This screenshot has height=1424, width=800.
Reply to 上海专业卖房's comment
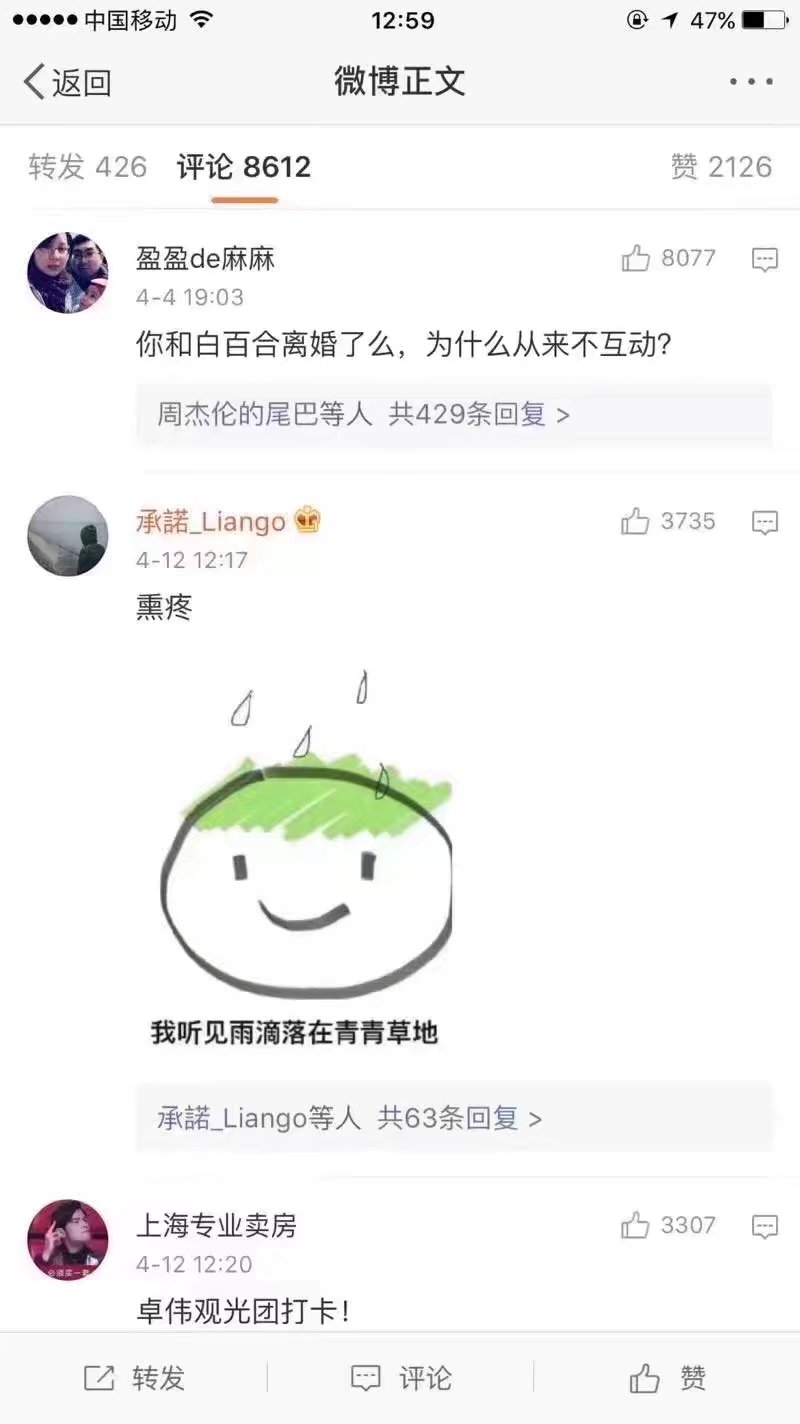tap(765, 1226)
